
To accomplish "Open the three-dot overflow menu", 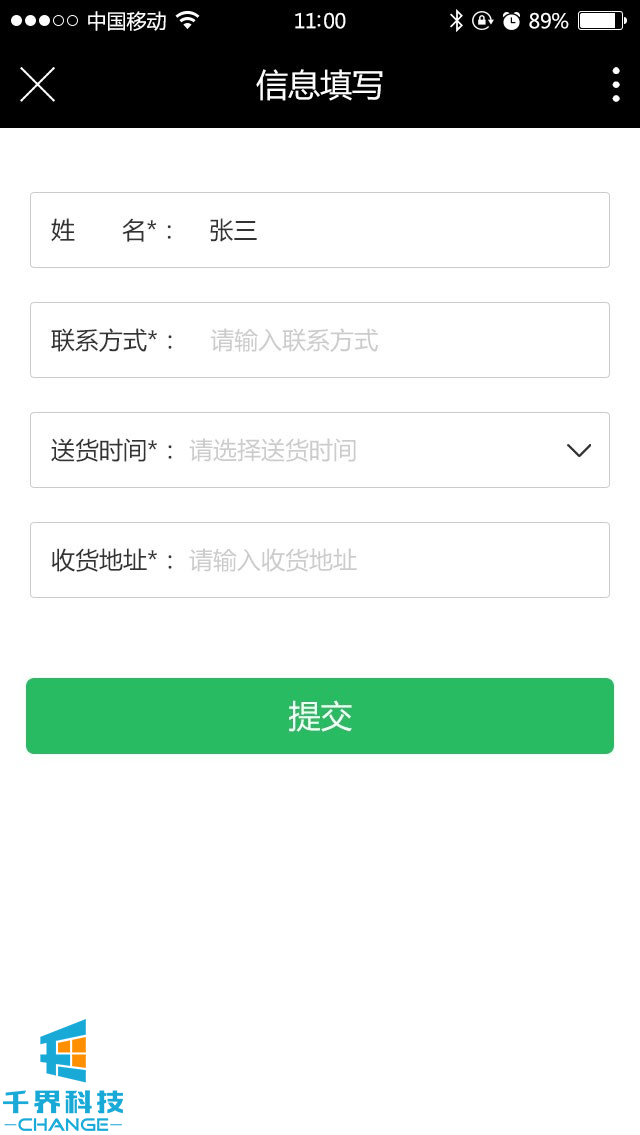I will tap(615, 85).
